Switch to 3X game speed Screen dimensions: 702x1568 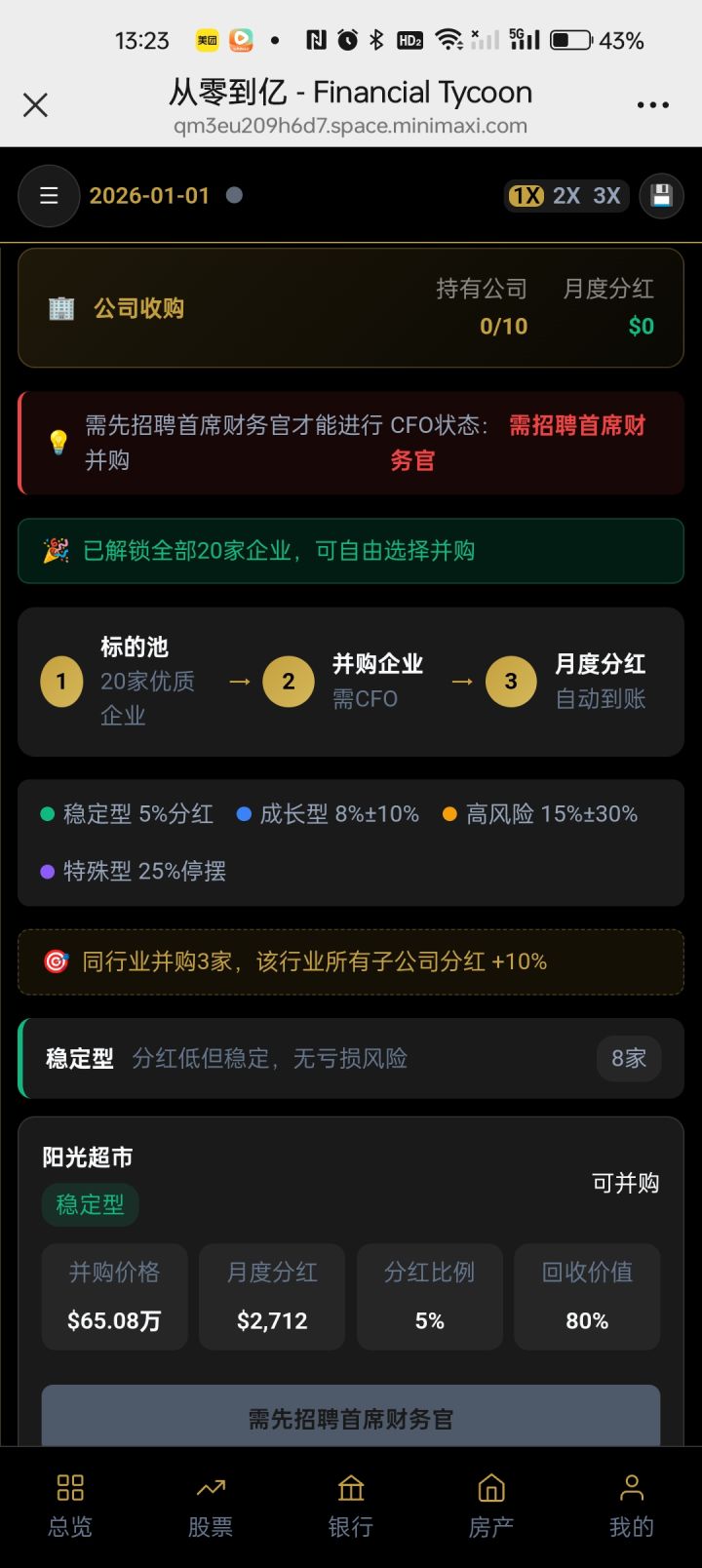coord(604,196)
